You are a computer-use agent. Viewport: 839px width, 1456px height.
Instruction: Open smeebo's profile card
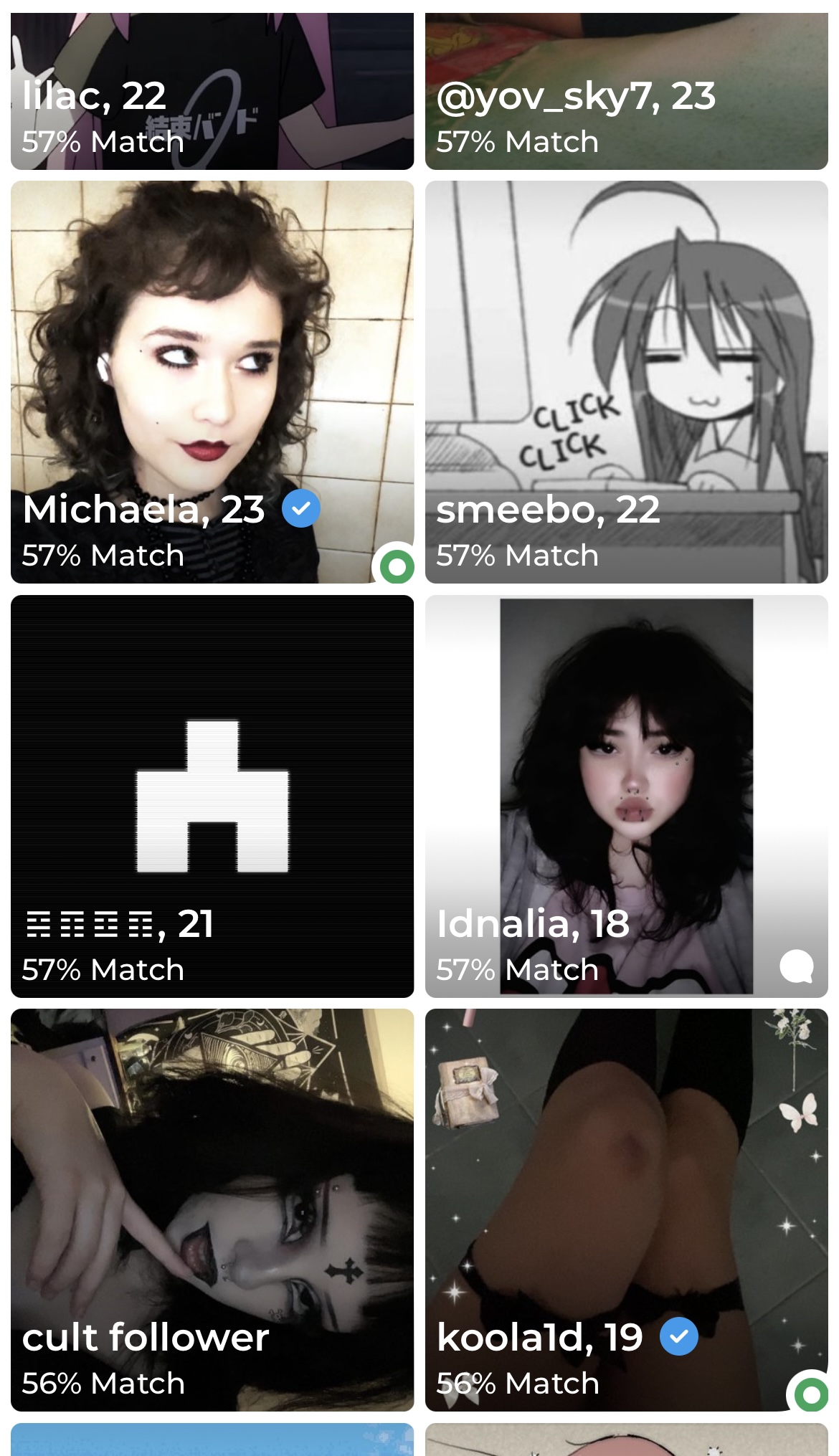click(x=627, y=382)
